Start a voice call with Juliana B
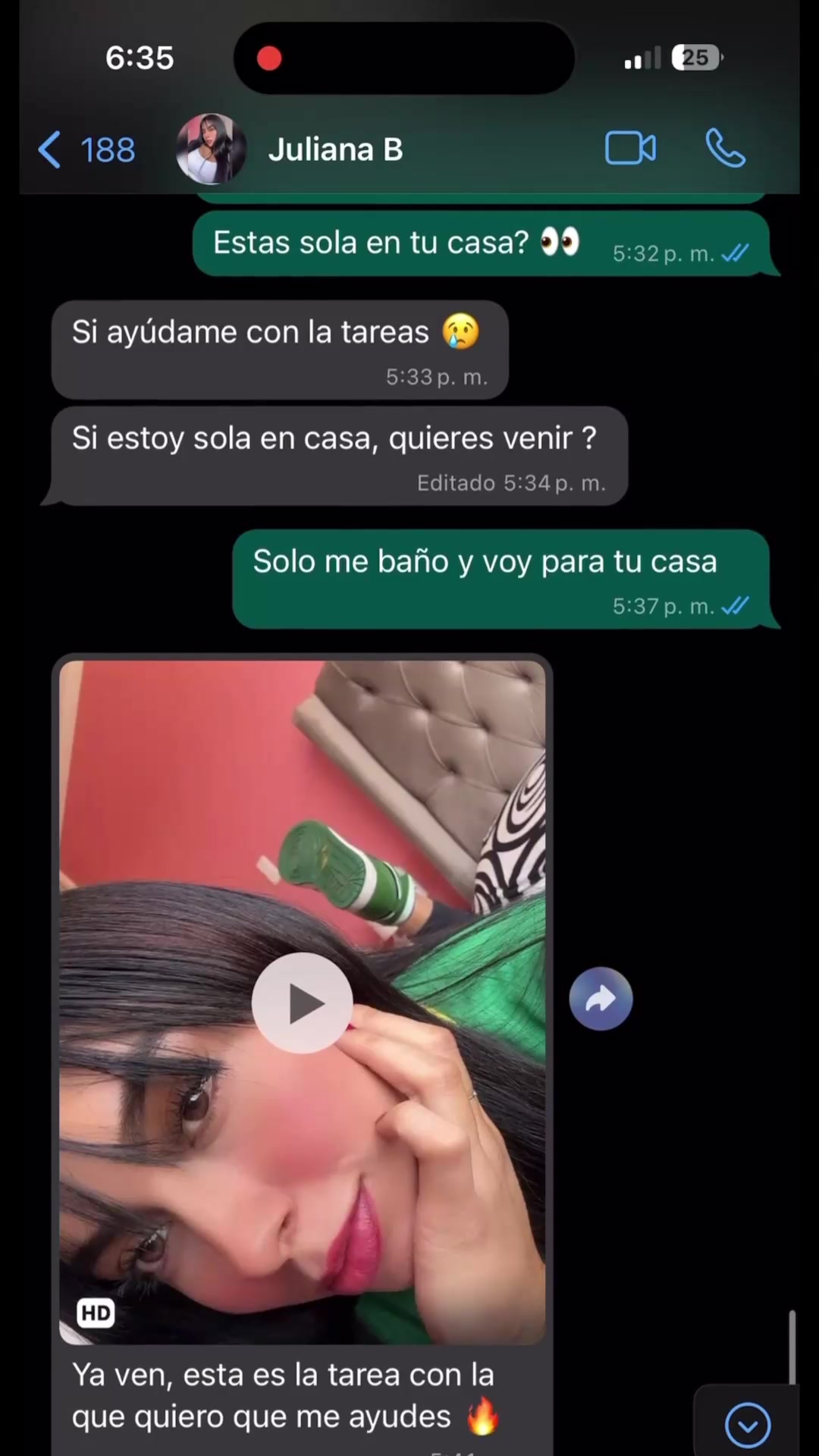 tap(725, 148)
